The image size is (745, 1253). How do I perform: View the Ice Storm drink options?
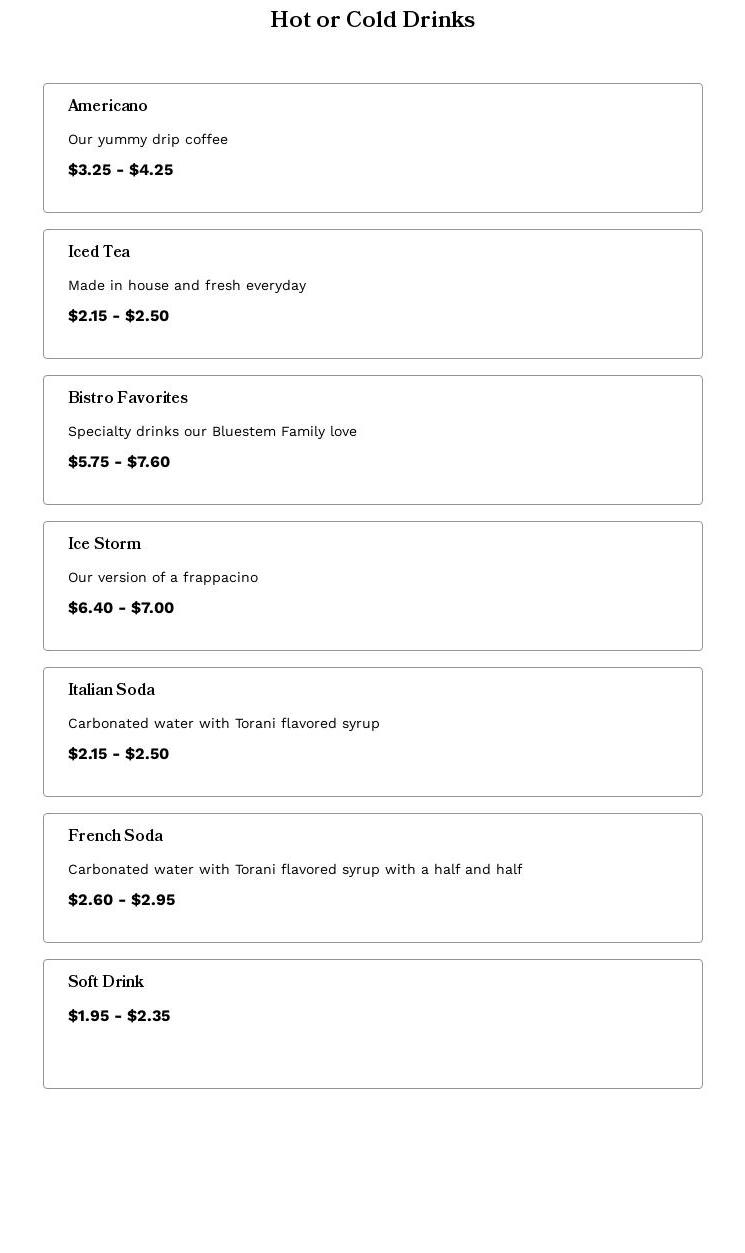[x=372, y=586]
